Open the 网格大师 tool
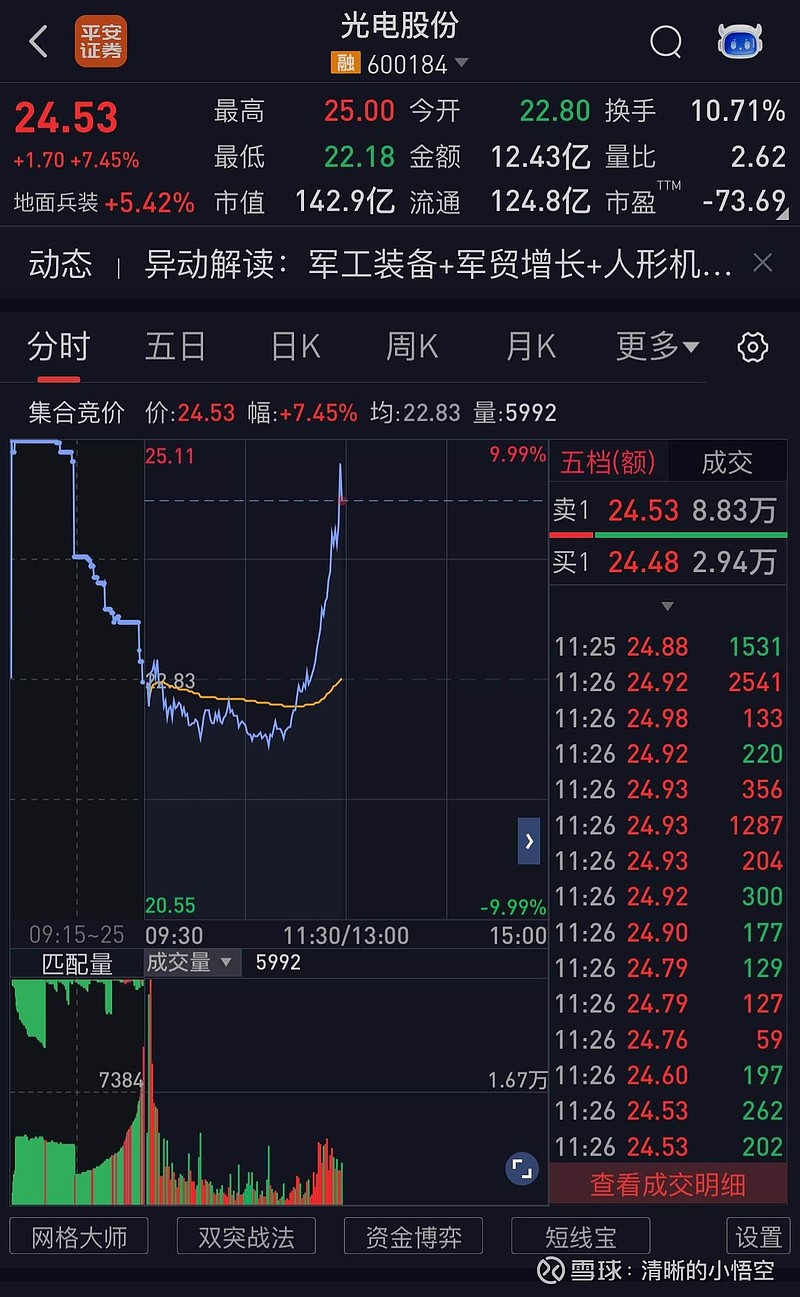 [79, 1236]
